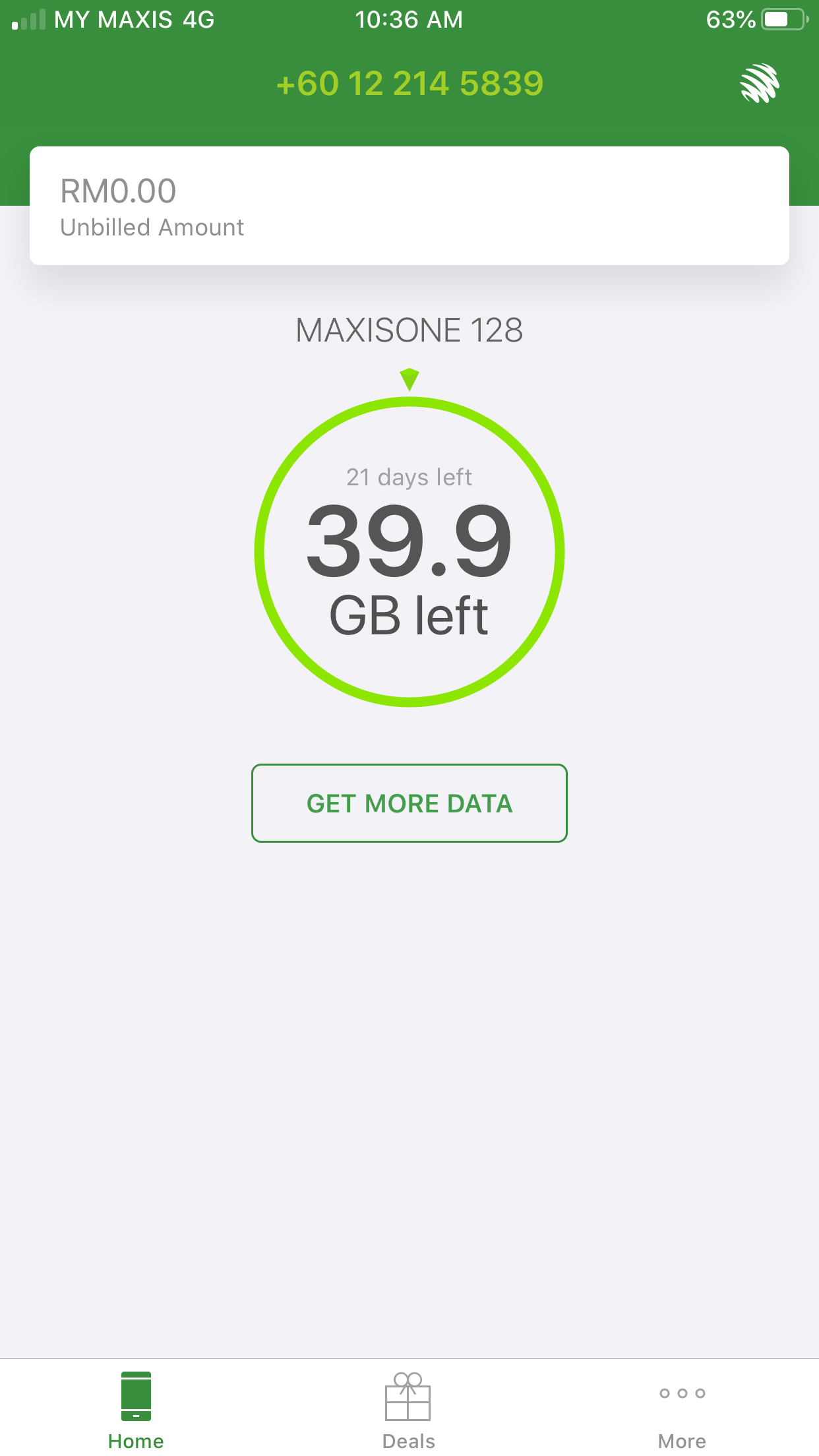Screen dimensions: 819x1456
Task: Tap GET MORE DATA
Action: pyautogui.click(x=409, y=803)
